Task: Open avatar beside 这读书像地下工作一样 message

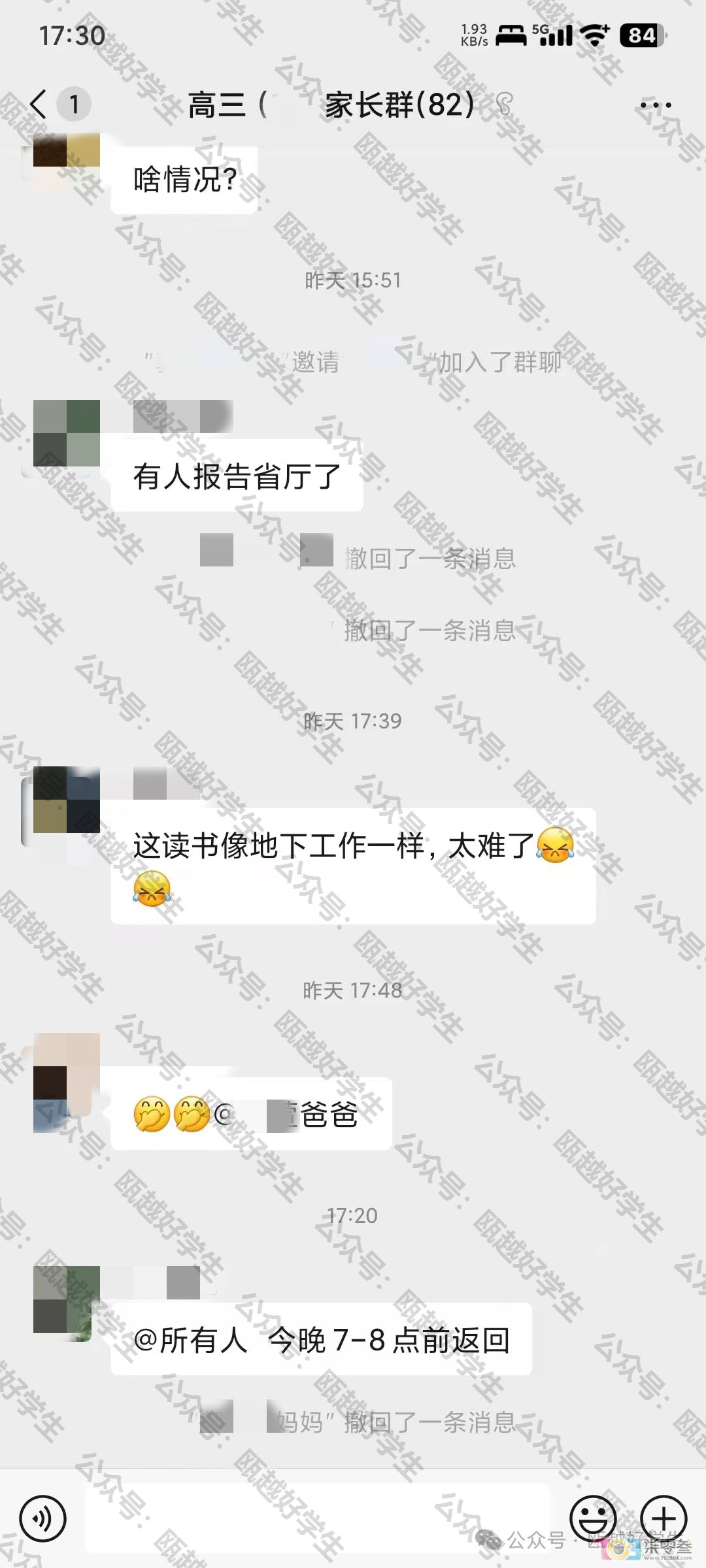Action: coord(67,800)
